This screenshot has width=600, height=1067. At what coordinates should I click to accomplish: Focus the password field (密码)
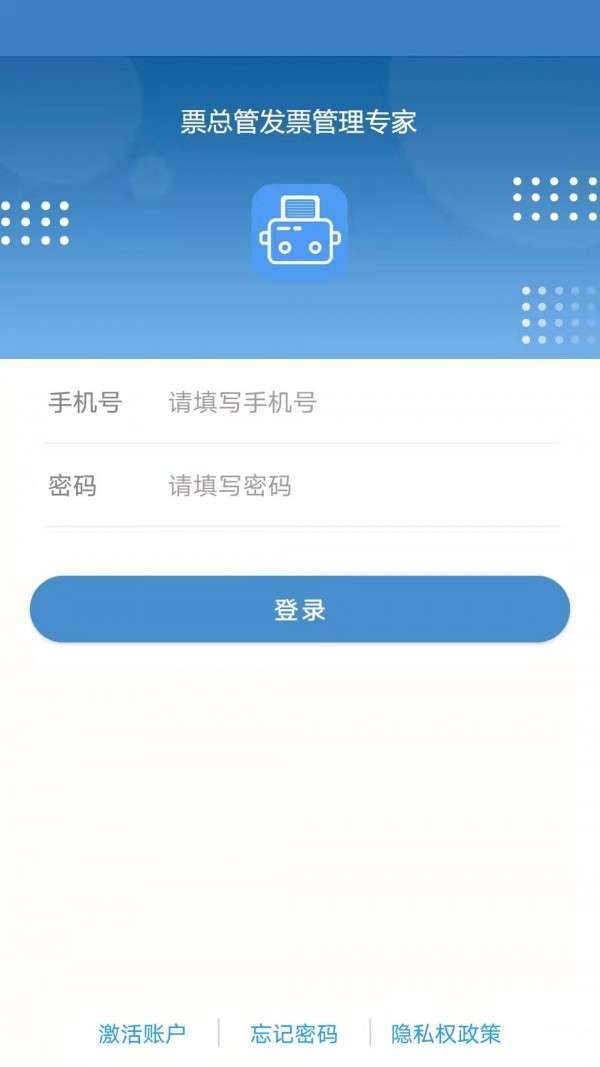coord(360,487)
